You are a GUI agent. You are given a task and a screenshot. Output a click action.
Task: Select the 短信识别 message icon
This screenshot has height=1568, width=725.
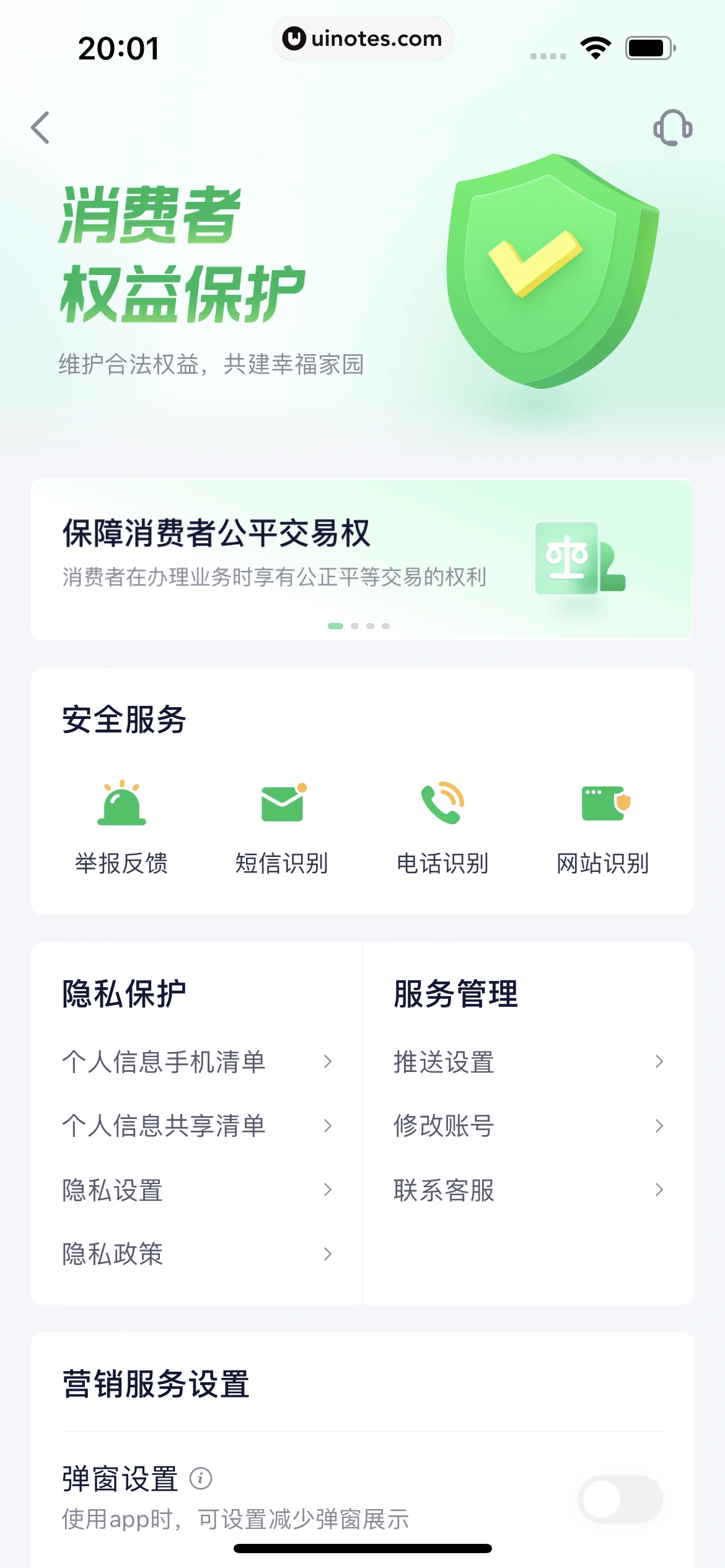tap(282, 805)
